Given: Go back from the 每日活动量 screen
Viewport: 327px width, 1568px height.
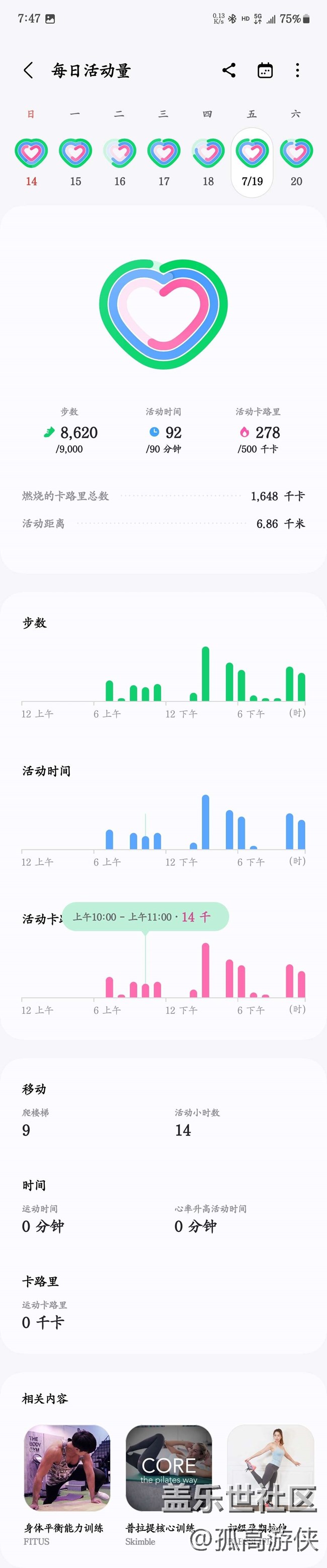Looking at the screenshot, I should pyautogui.click(x=28, y=70).
